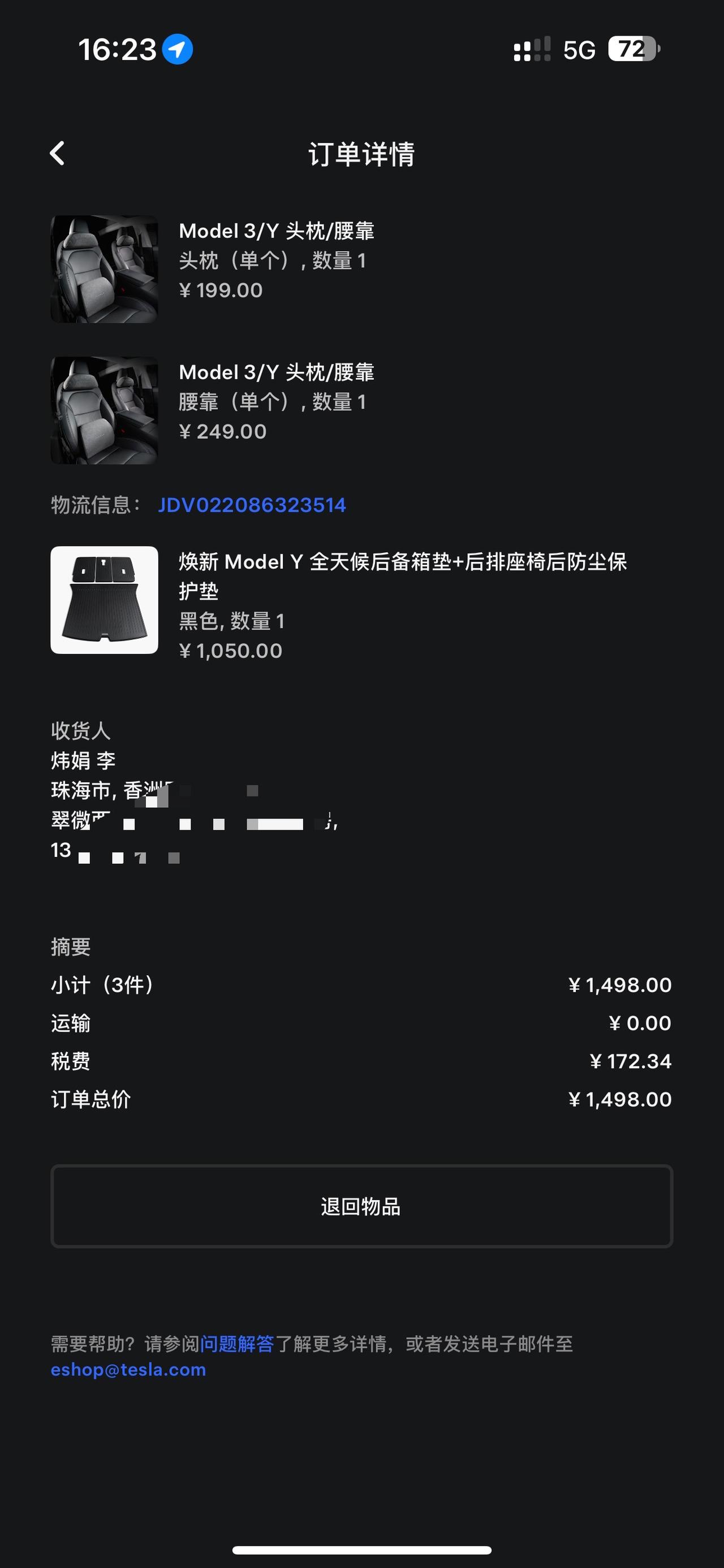Tap the trunk mat product thumbnail image
This screenshot has height=1568, width=724.
(104, 600)
